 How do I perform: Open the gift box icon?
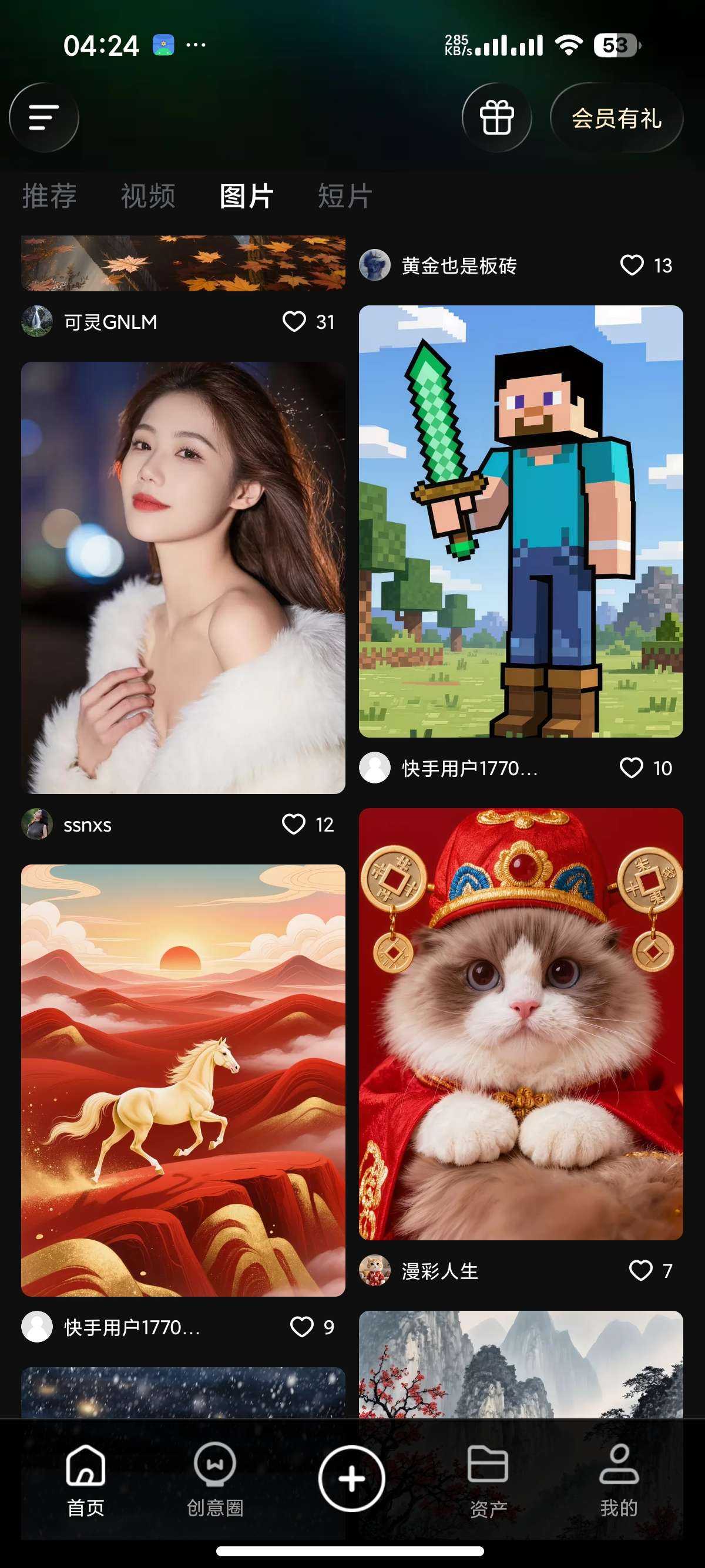[x=496, y=117]
